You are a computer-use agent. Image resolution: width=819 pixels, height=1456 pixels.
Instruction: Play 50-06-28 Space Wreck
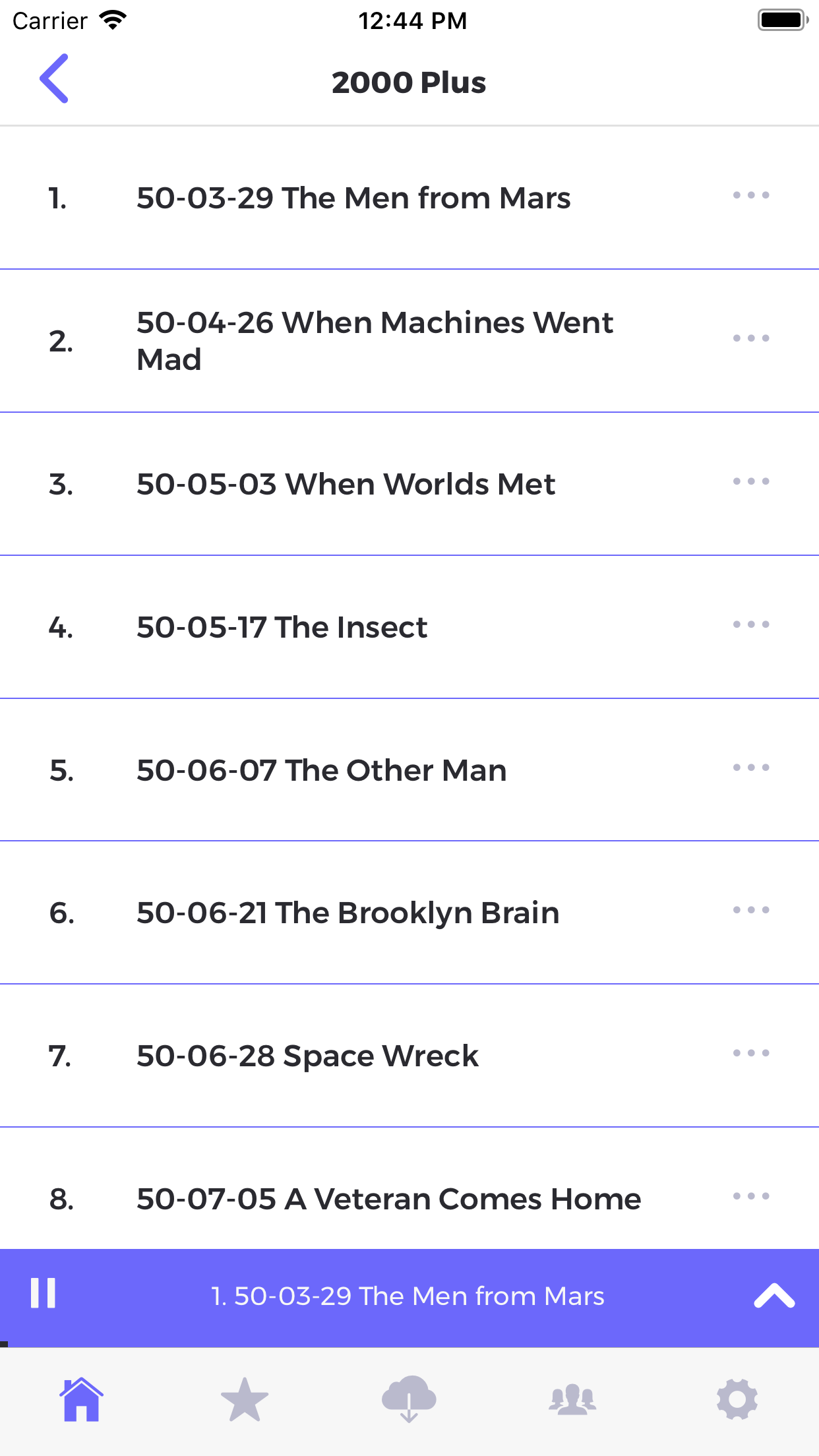pos(409,1056)
